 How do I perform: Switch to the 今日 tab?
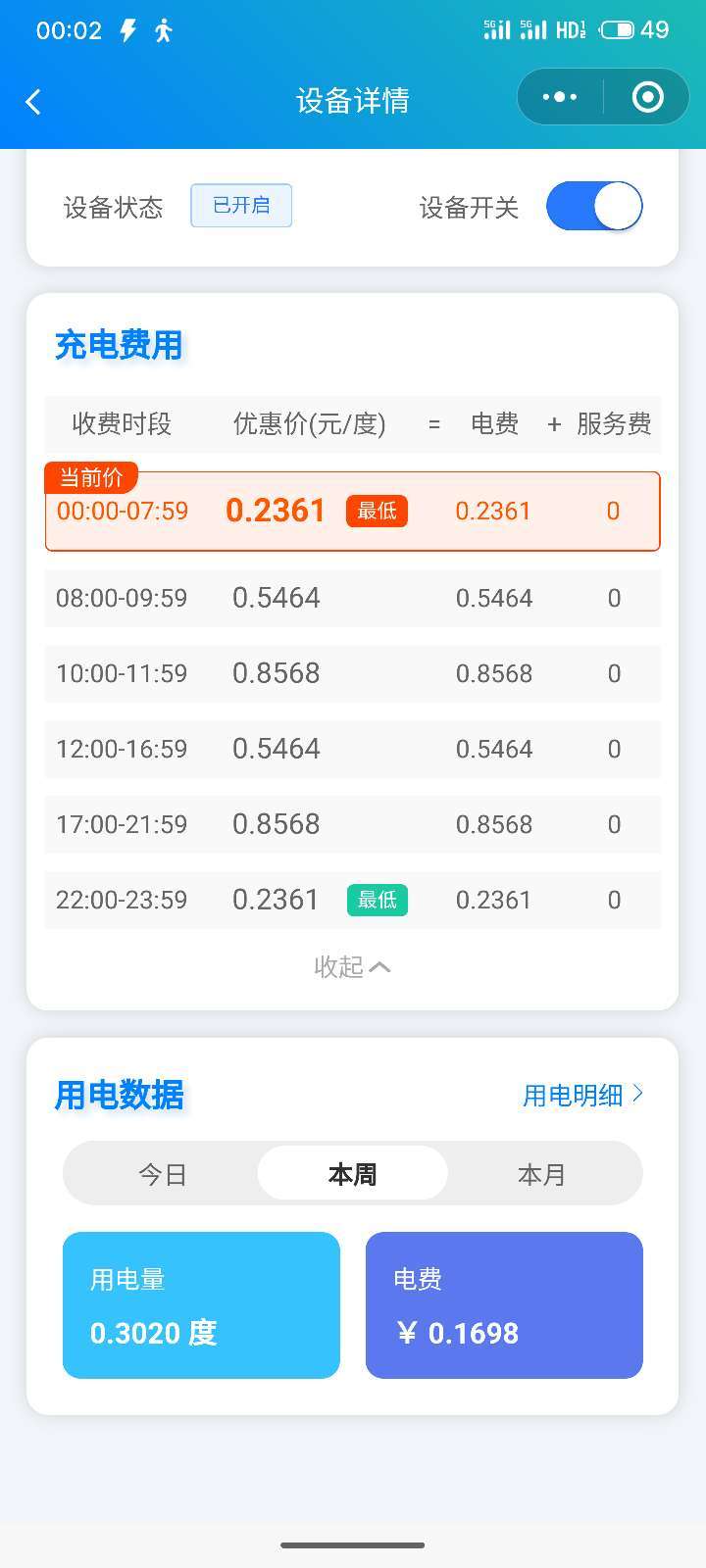[x=163, y=1174]
